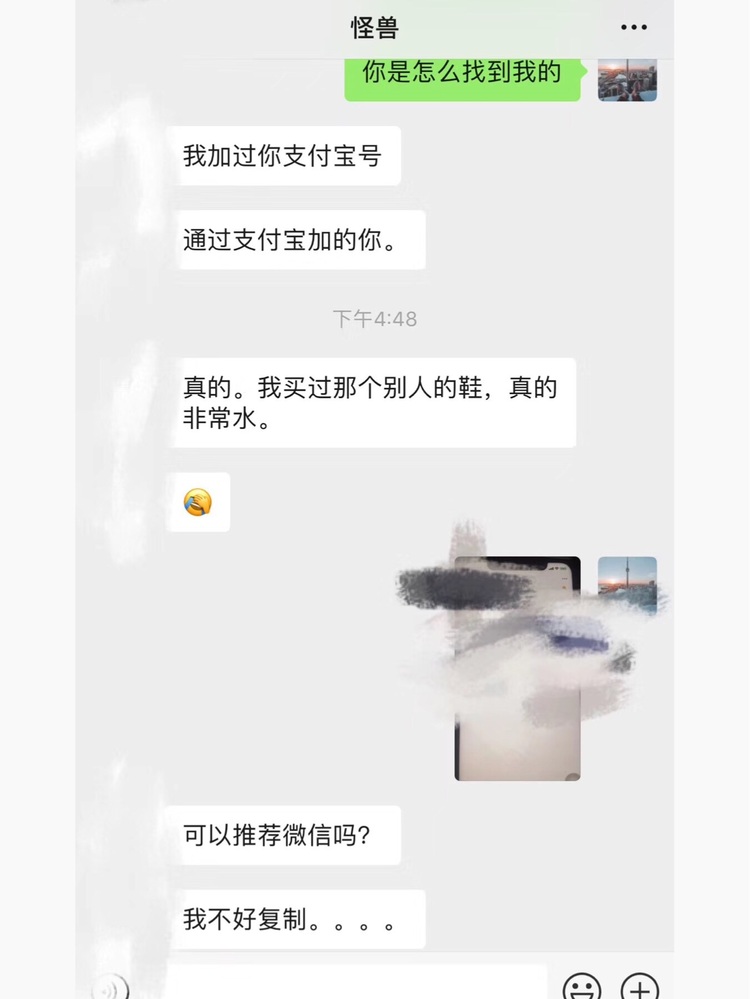The width and height of the screenshot is (750, 999).
Task: Switch to voice message input
Action: (x=111, y=988)
